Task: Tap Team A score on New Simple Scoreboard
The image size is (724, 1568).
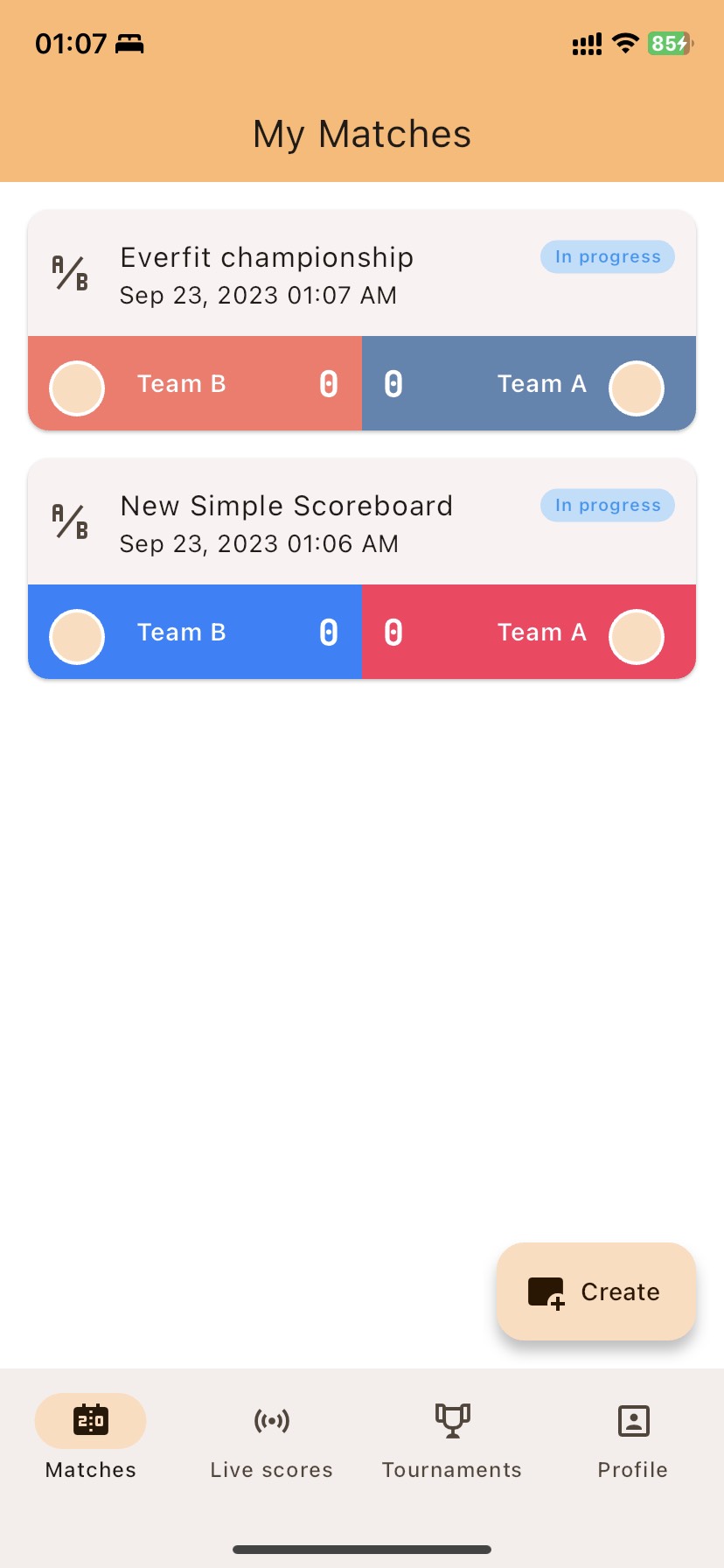Action: [x=393, y=632]
